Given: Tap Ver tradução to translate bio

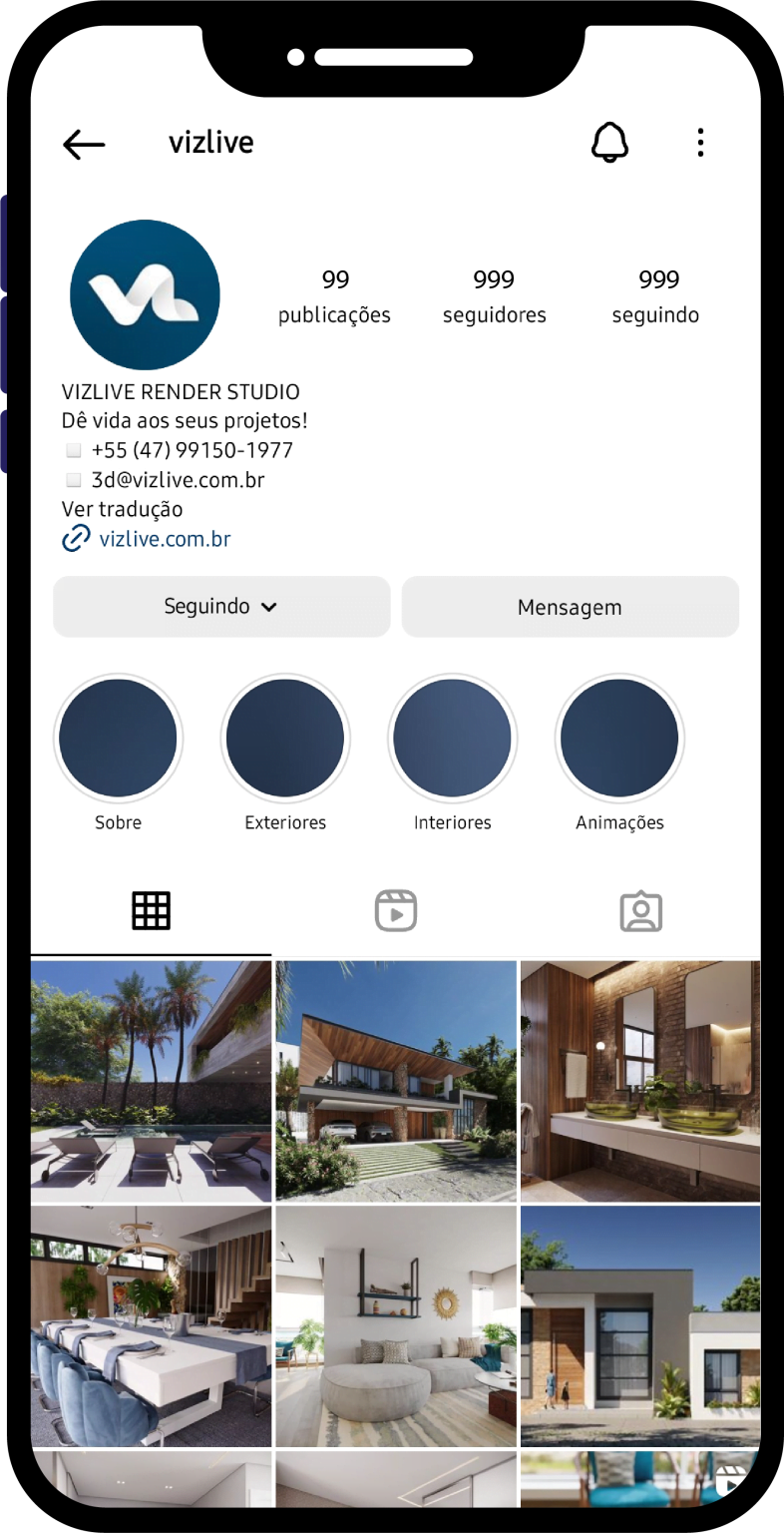Looking at the screenshot, I should click(122, 509).
